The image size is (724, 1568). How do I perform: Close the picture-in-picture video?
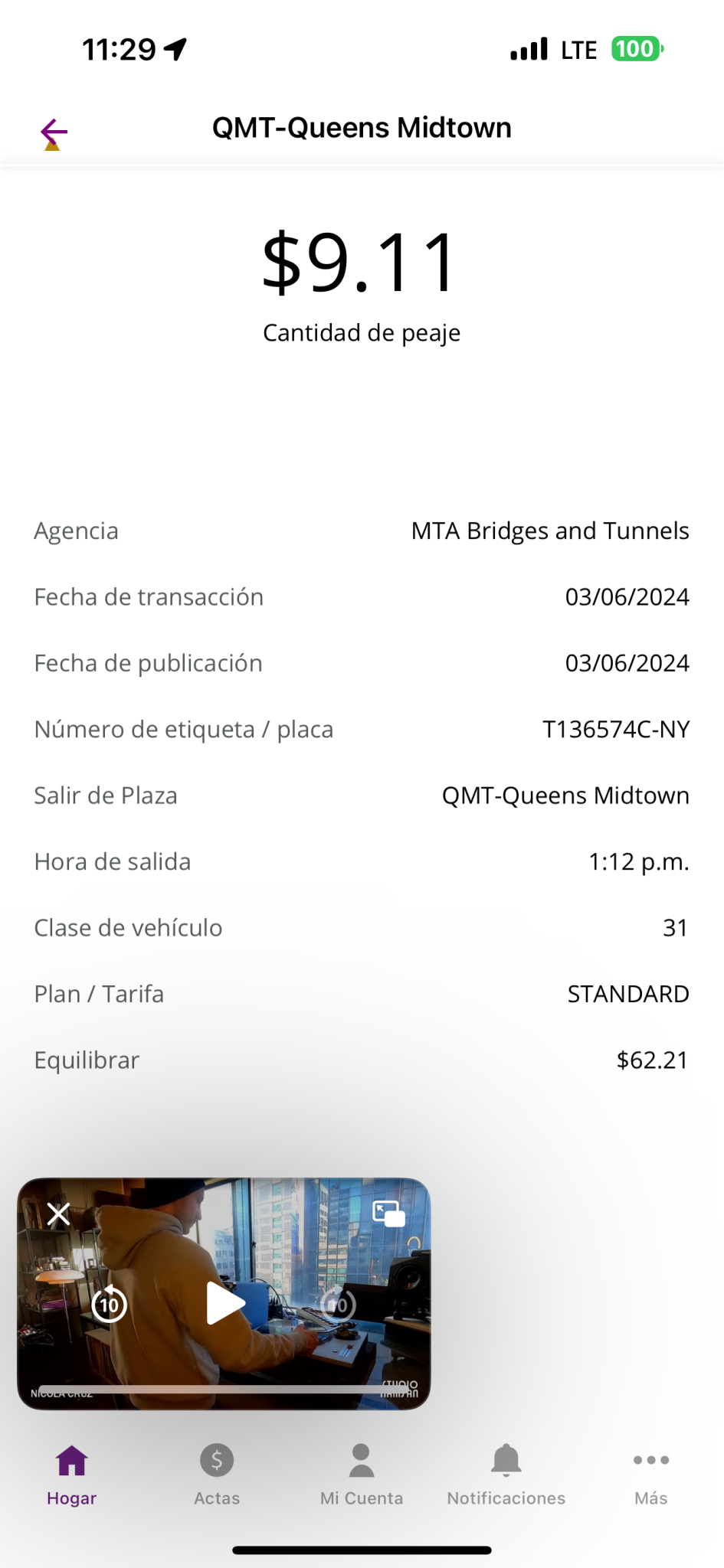click(x=59, y=1214)
